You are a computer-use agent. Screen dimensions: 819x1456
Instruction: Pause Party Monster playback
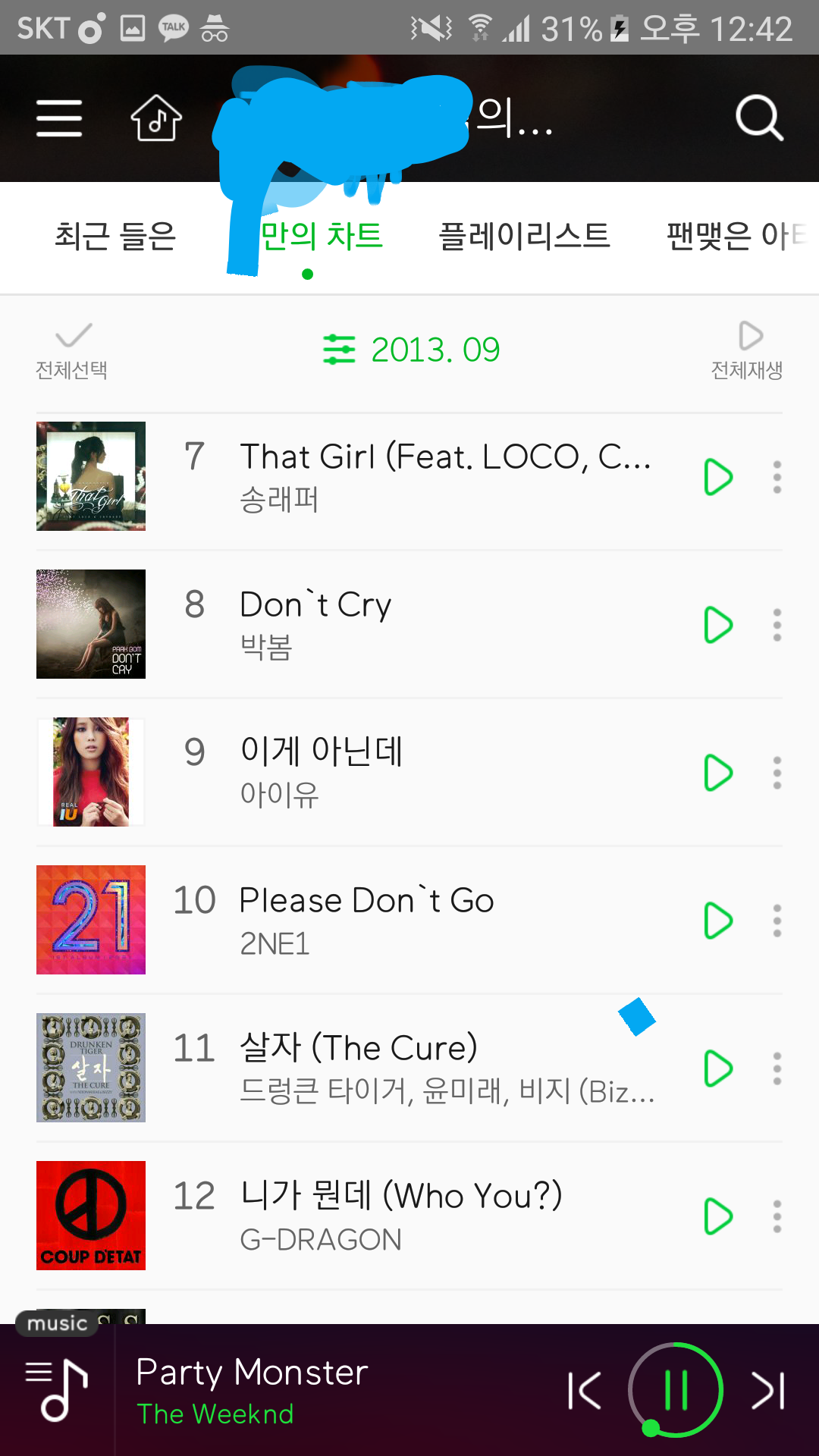[x=675, y=1390]
